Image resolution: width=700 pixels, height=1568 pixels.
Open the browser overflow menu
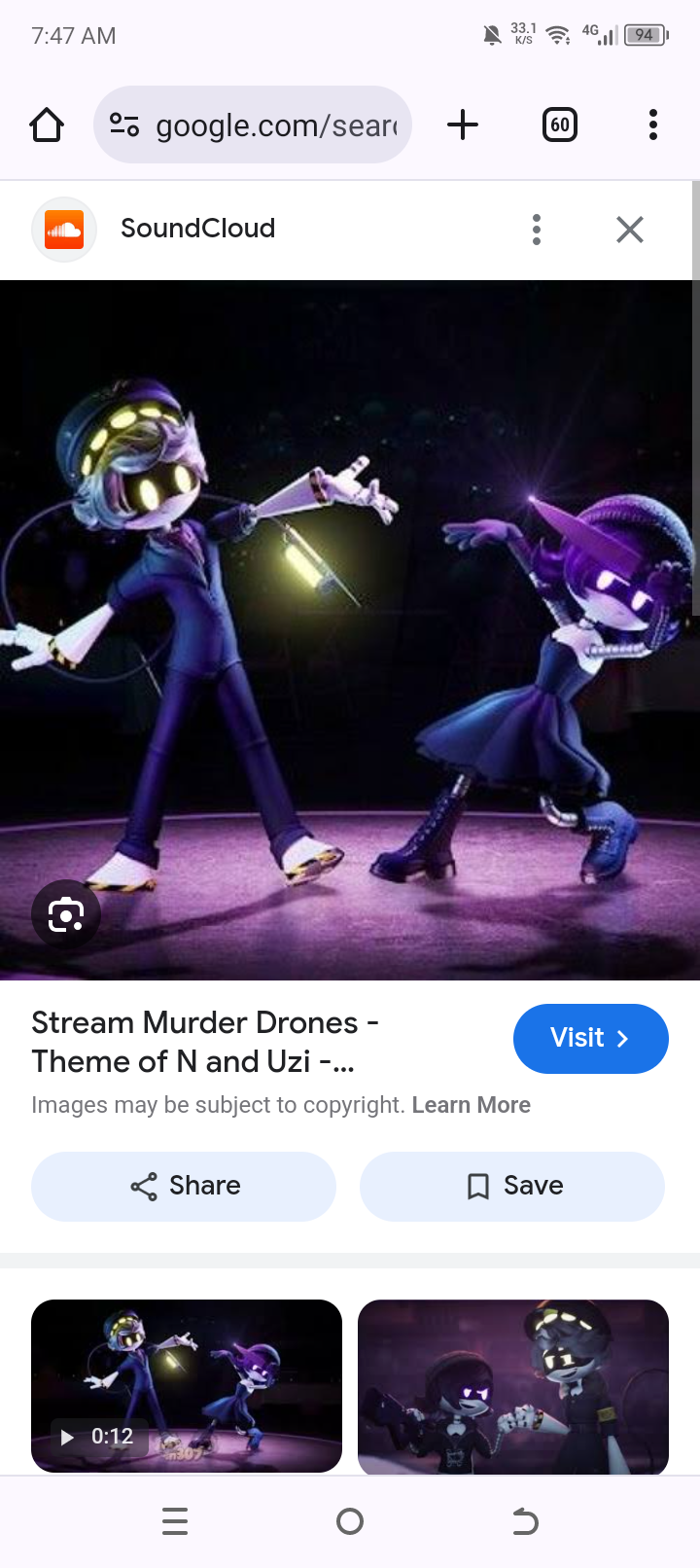653,125
